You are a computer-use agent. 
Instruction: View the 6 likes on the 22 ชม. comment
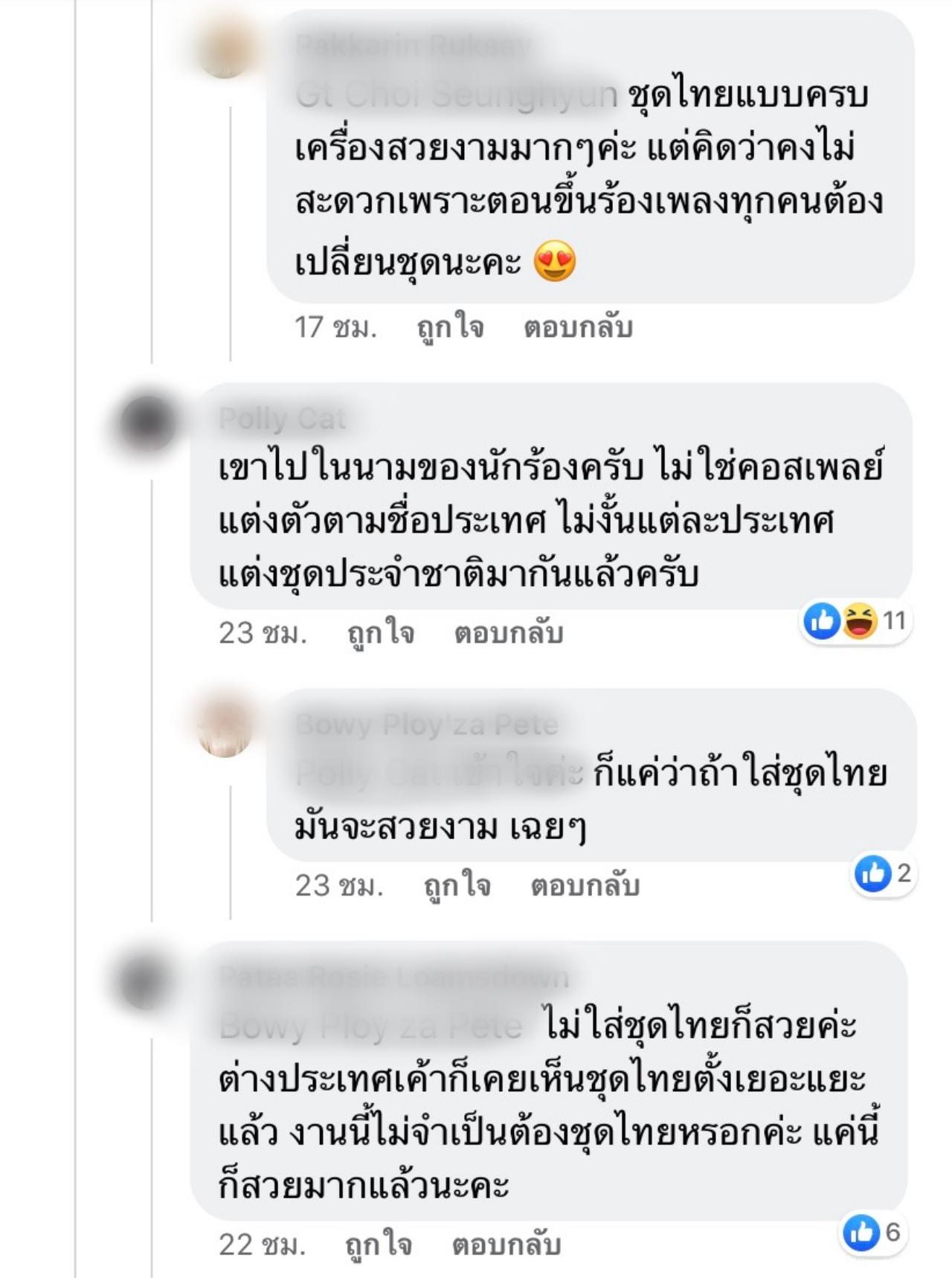point(872,1233)
